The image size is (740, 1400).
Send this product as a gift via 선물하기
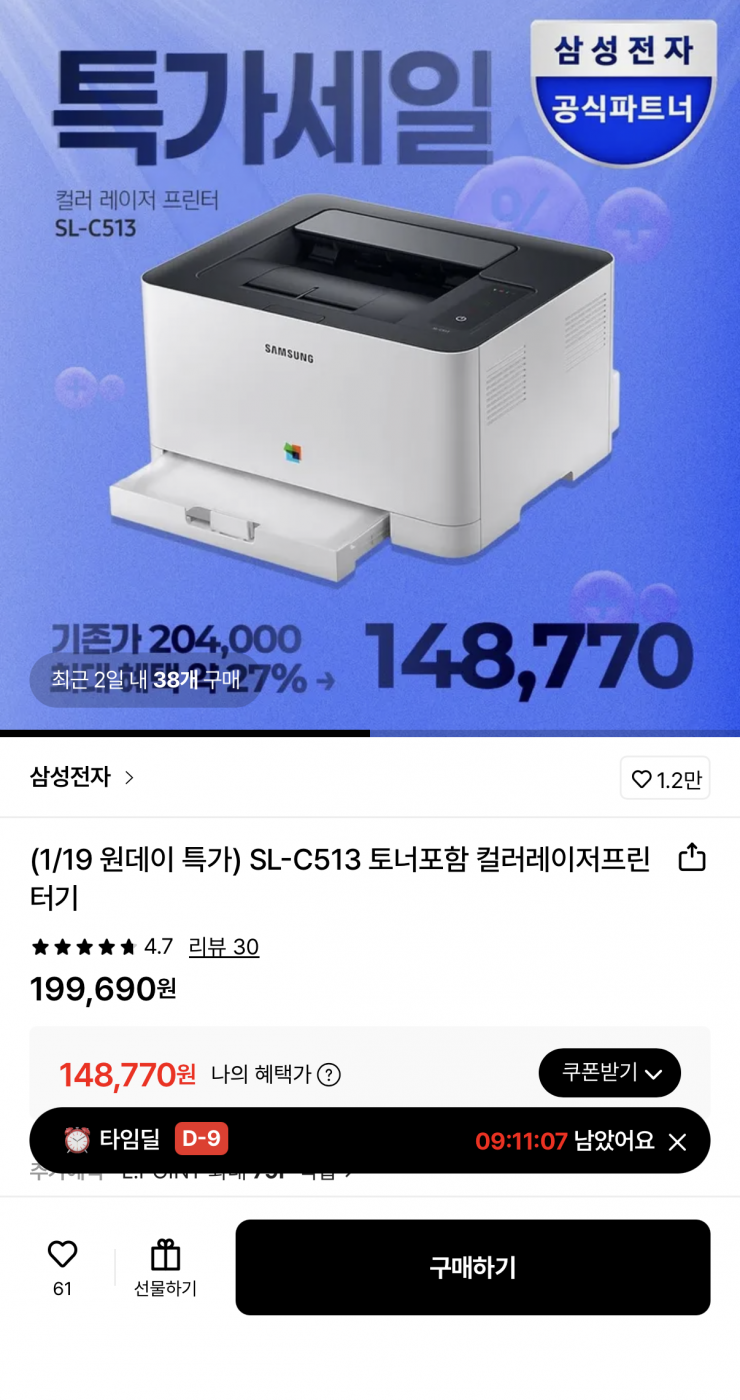pos(165,1267)
